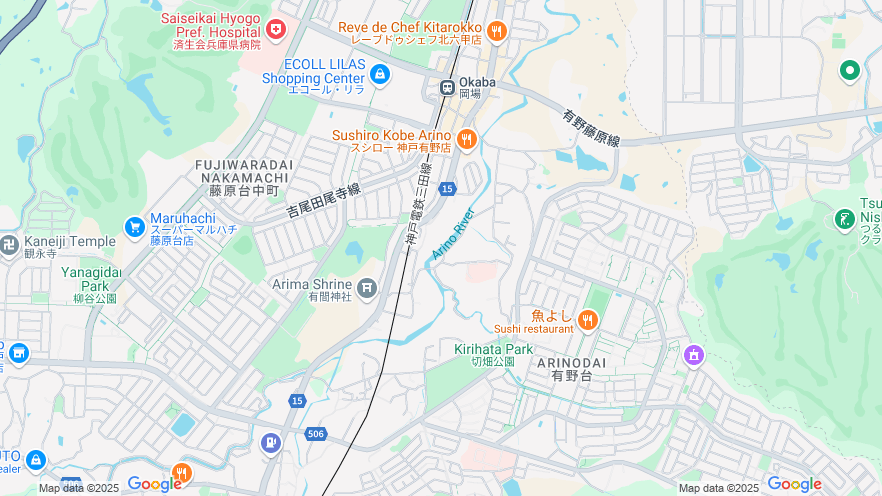Tap Kaneiji Temple marker
Viewport: 882px width, 496px height.
tap(9, 244)
